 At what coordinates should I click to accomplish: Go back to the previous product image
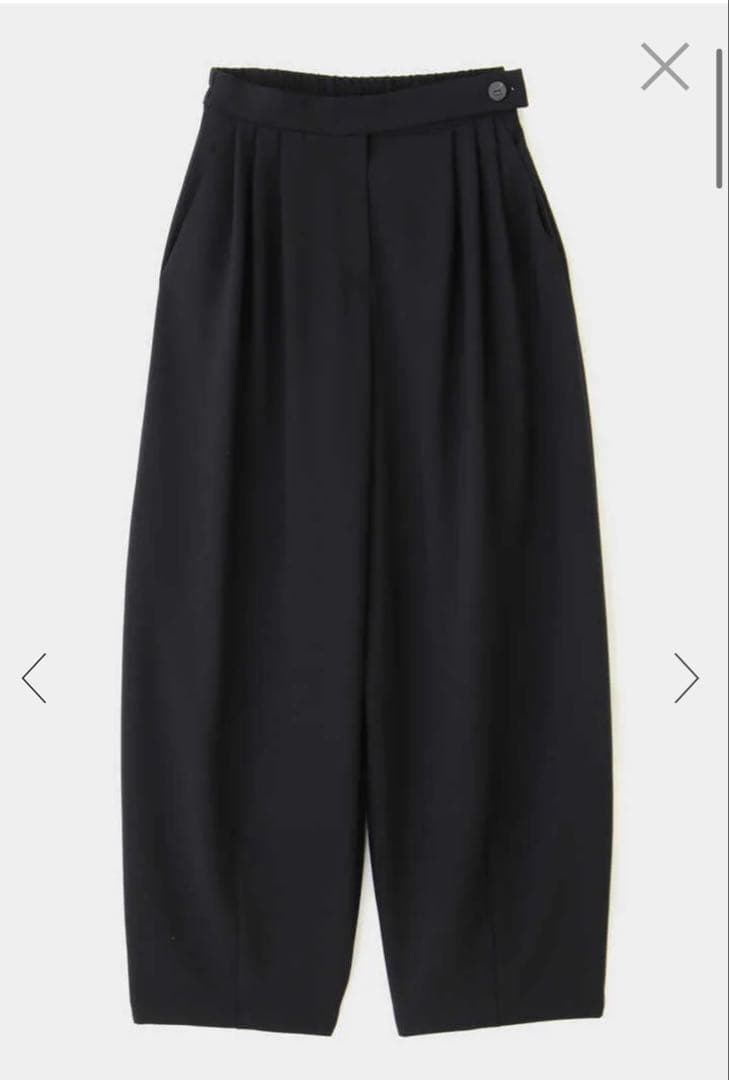tap(34, 677)
